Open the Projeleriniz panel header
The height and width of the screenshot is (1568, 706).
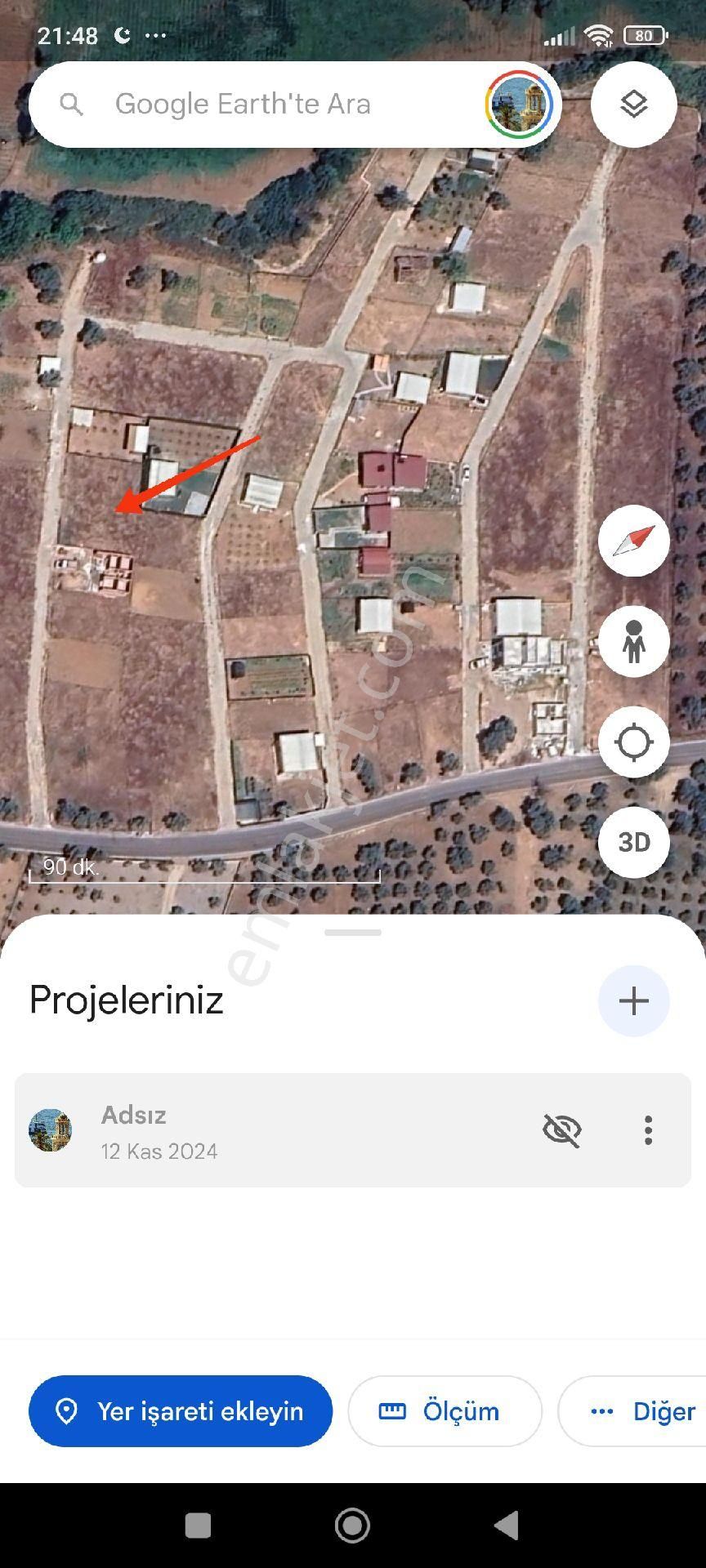[125, 1000]
